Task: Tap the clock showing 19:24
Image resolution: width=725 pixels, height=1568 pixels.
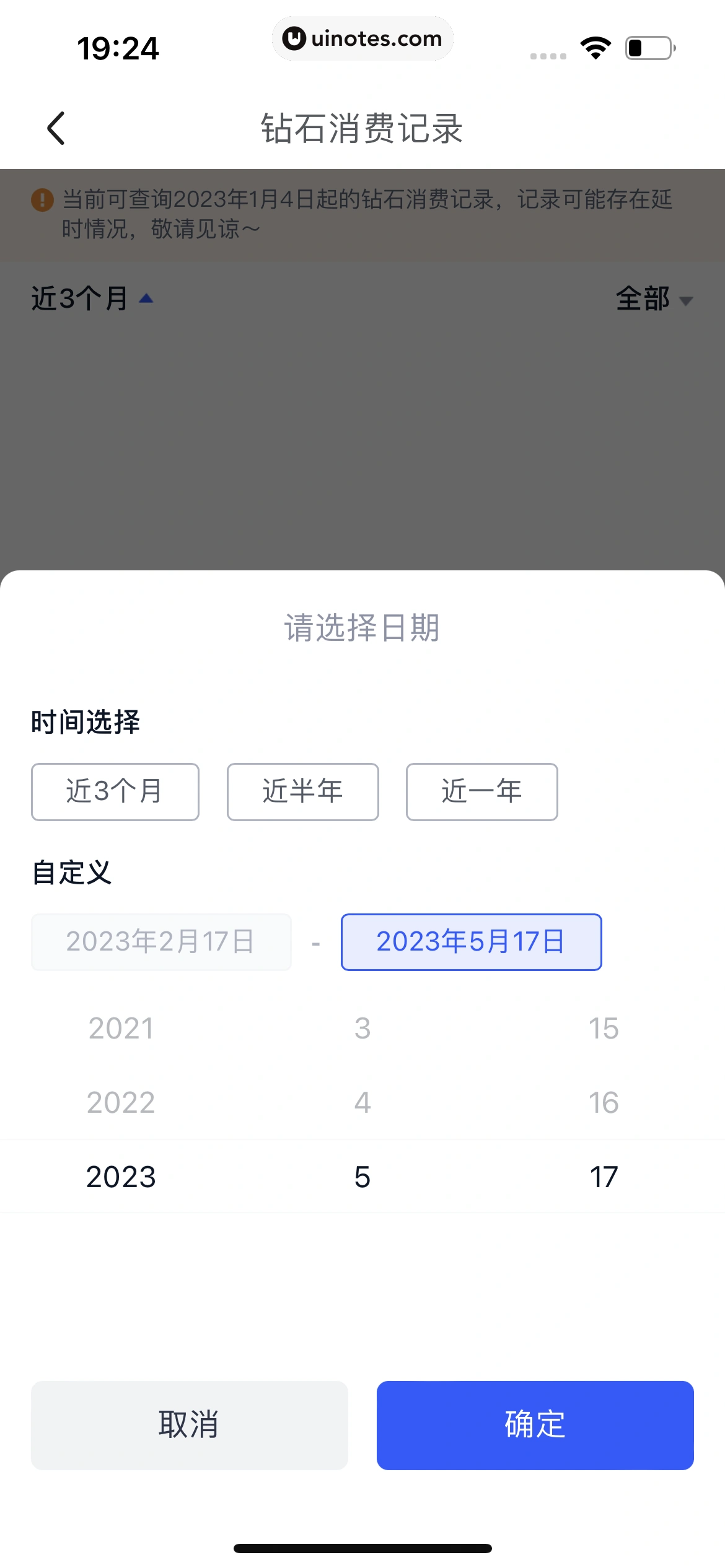Action: pos(118,48)
